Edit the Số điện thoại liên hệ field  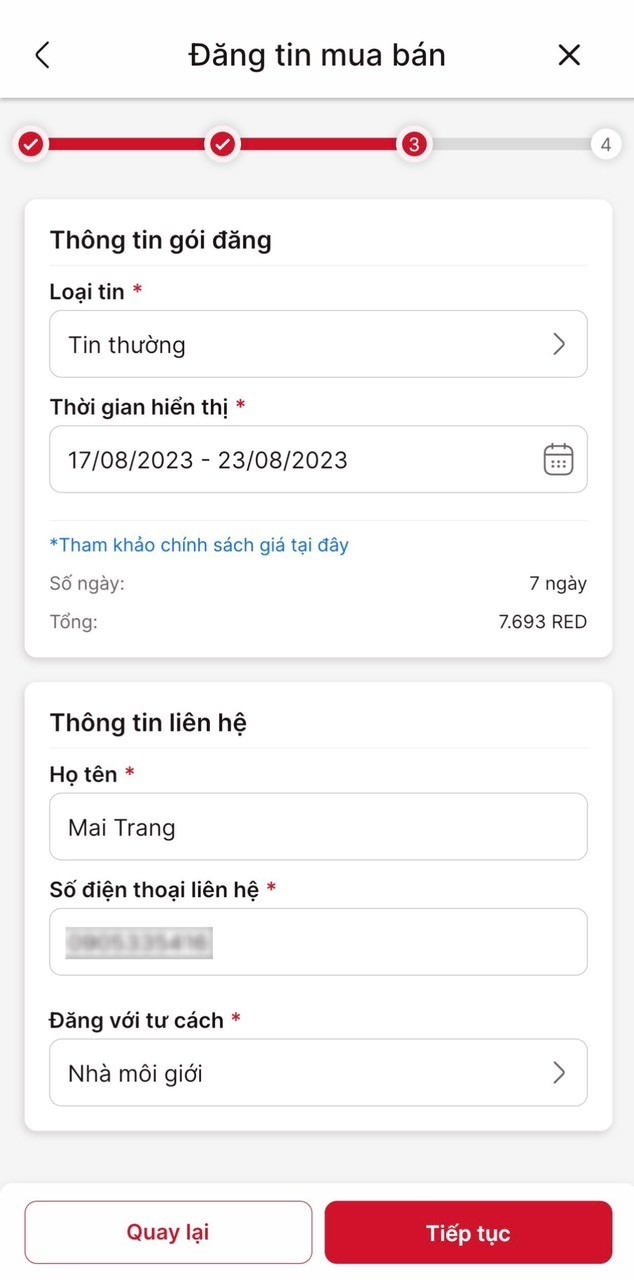[318, 942]
